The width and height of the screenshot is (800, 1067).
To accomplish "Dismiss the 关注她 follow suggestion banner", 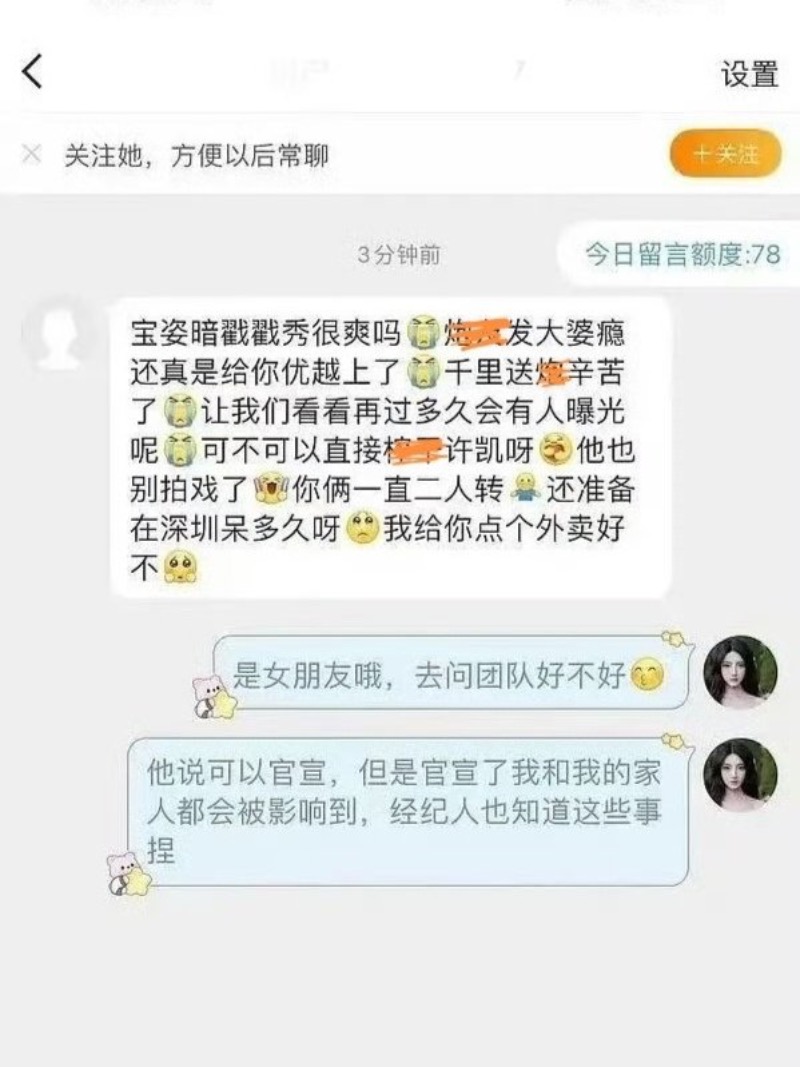I will pos(32,155).
